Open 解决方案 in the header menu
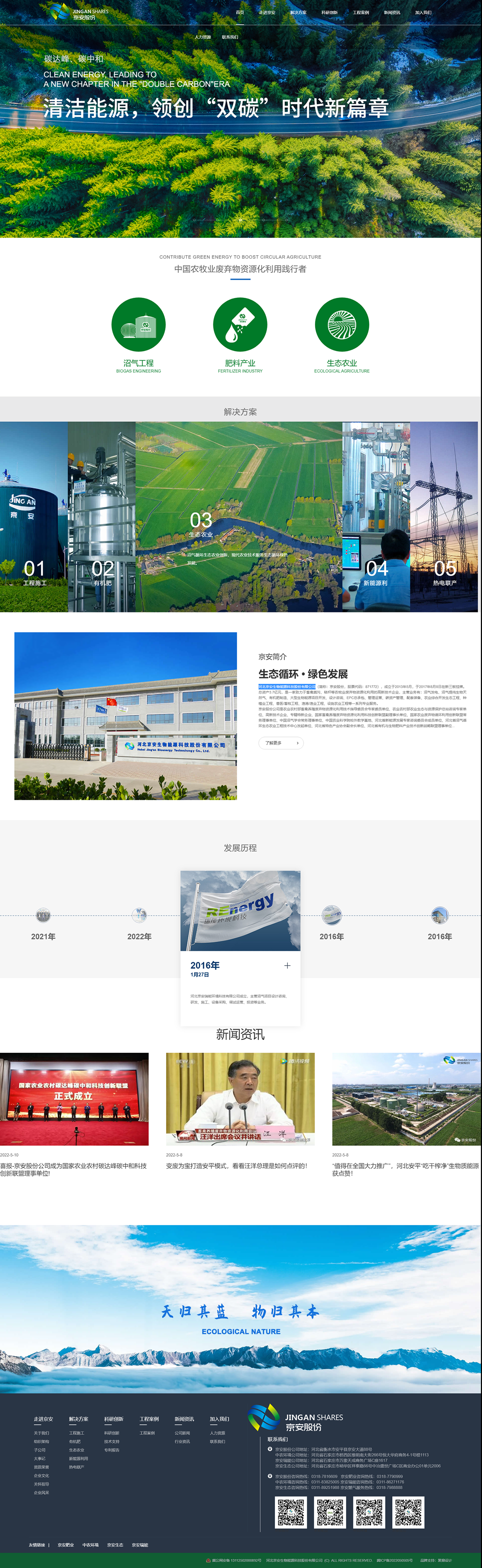 (298, 12)
